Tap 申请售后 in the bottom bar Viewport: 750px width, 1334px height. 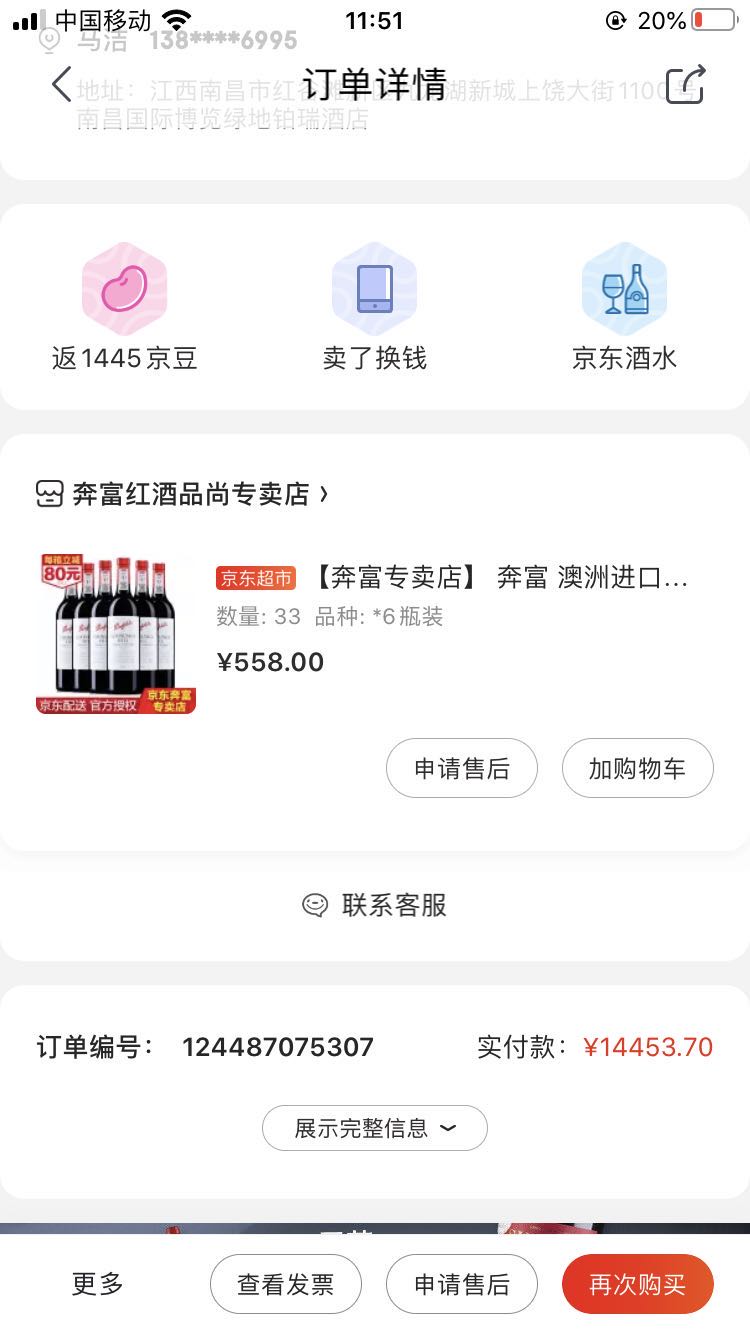tap(462, 1284)
